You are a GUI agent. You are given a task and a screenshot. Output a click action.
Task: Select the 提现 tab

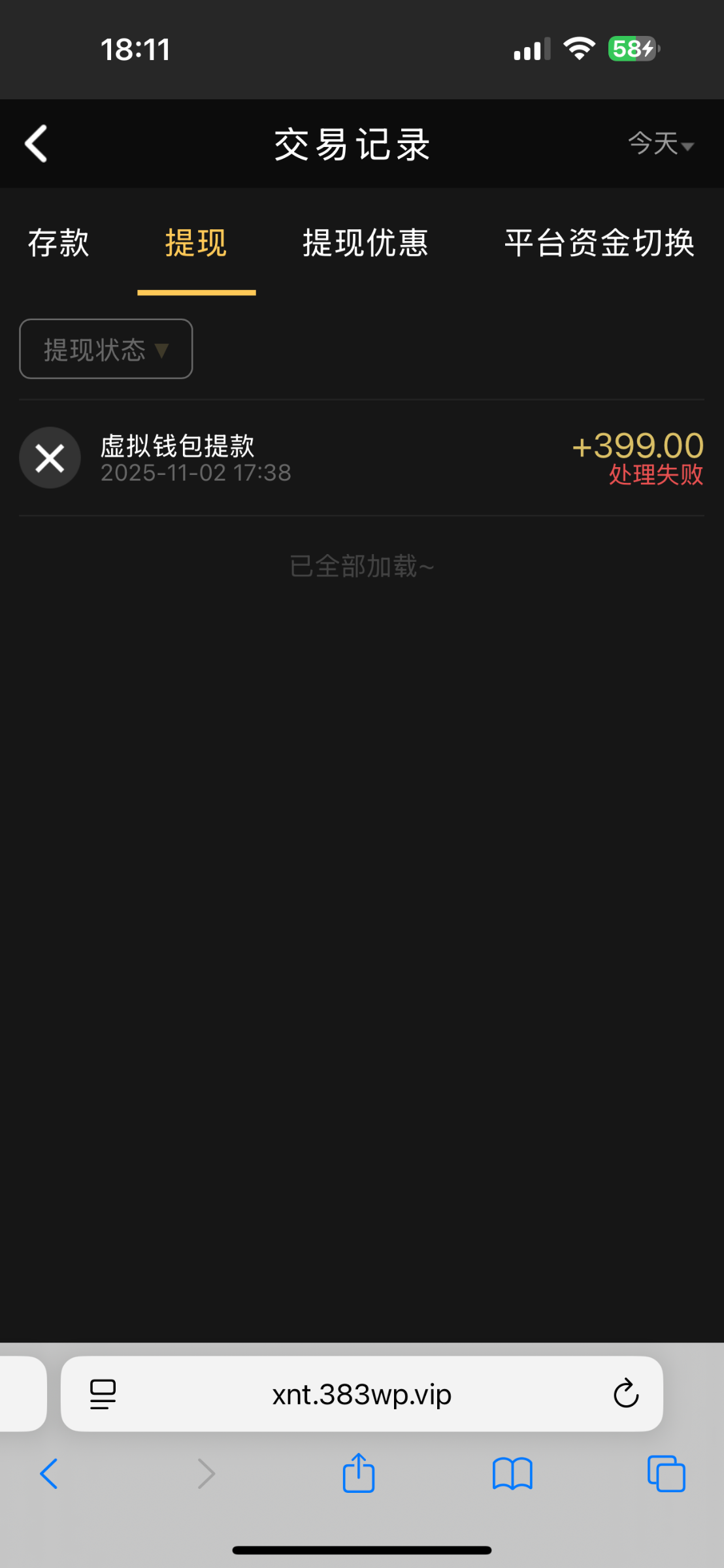click(196, 243)
